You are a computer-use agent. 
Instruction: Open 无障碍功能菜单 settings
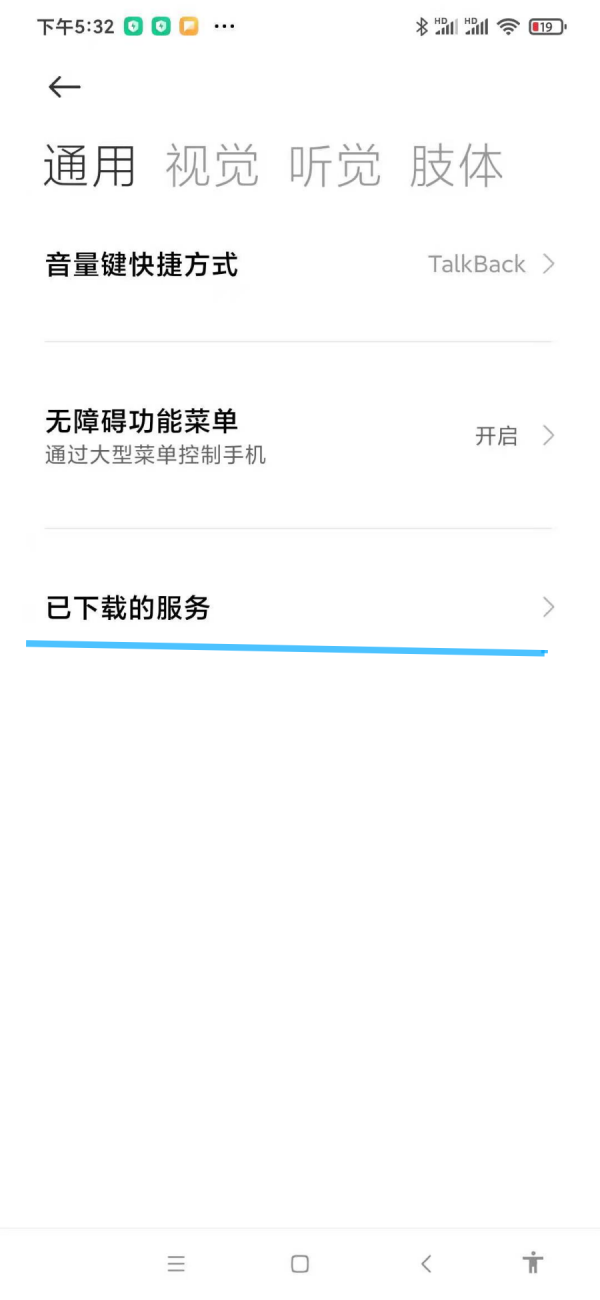299,436
